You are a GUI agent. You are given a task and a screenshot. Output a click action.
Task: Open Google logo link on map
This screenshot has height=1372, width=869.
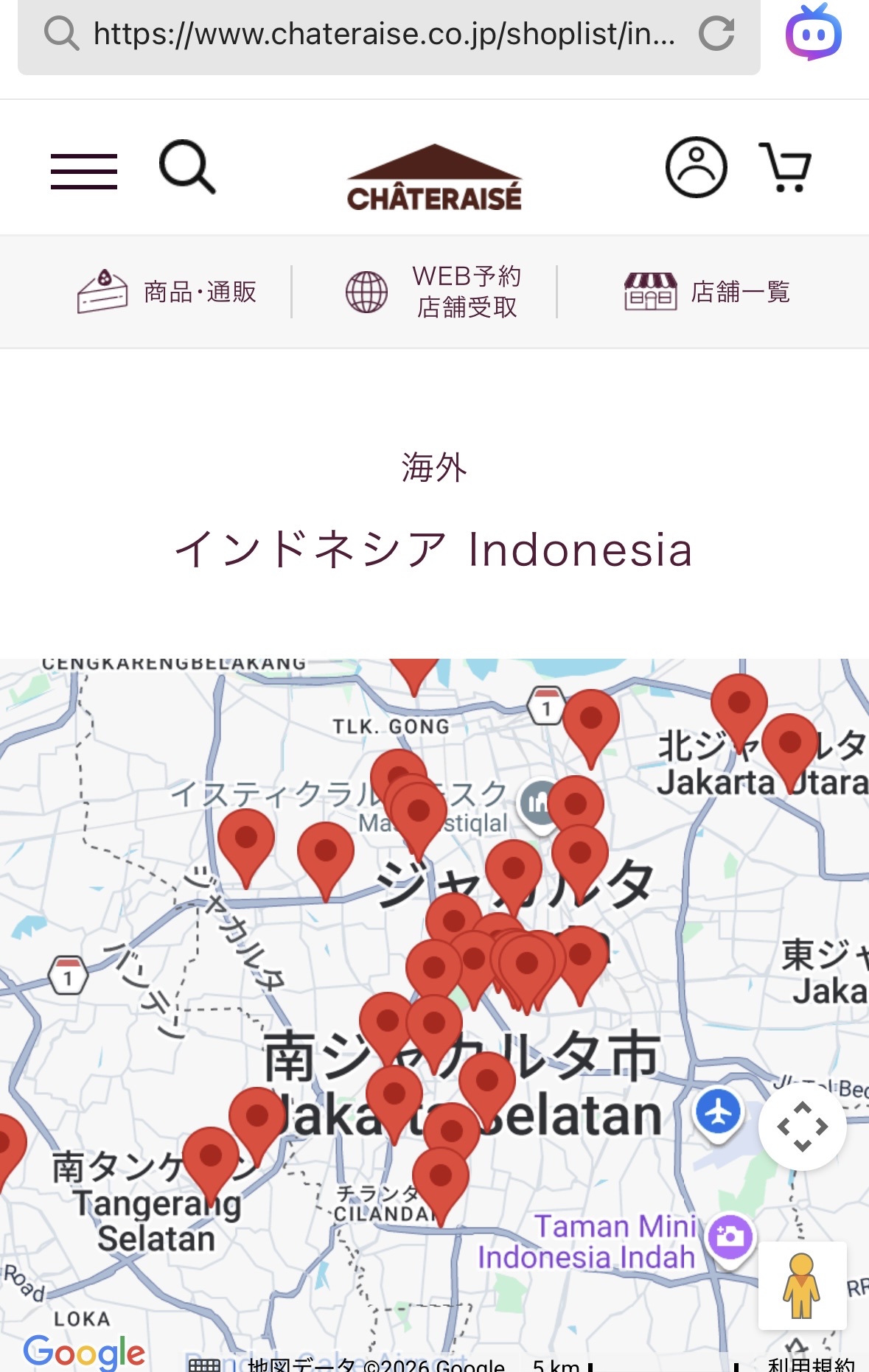point(84,1352)
